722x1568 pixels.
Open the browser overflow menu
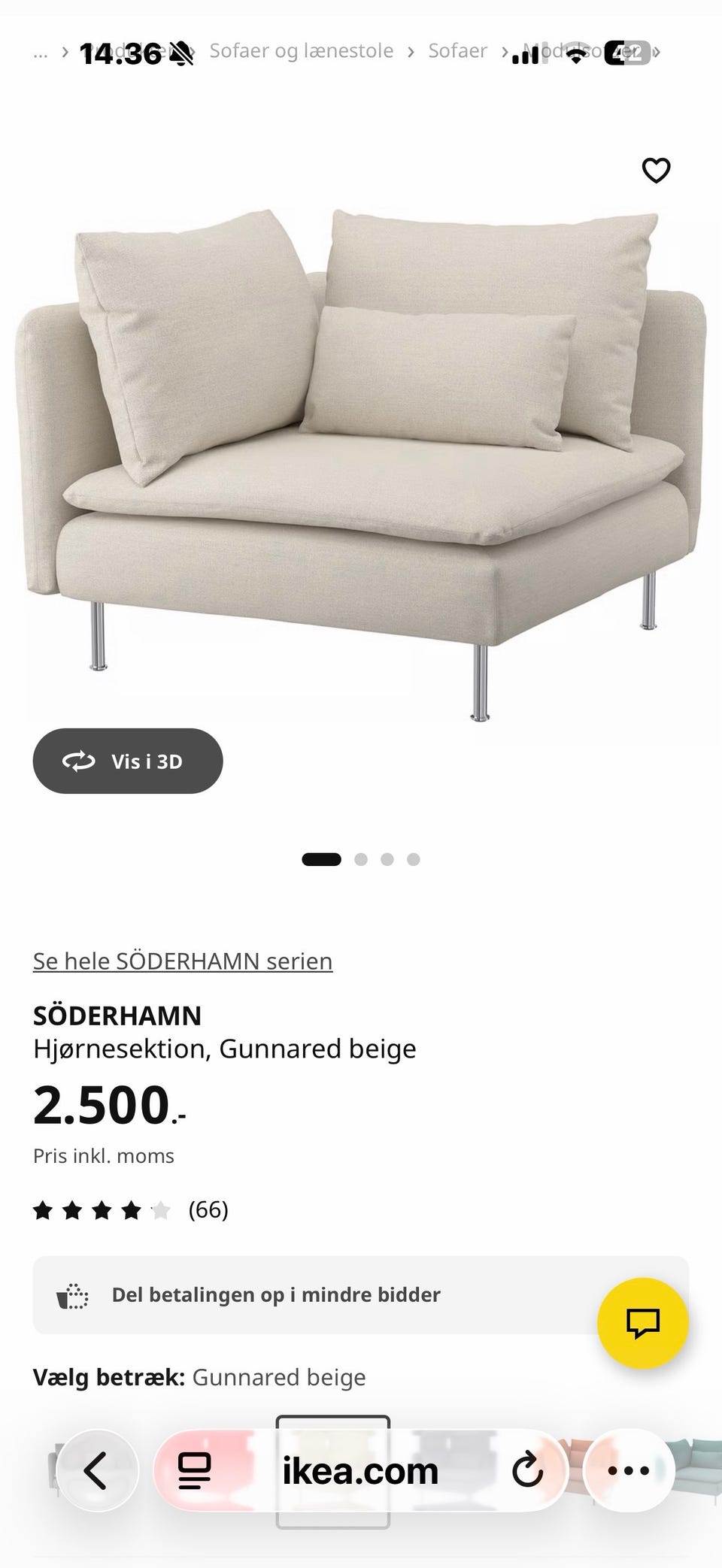tap(629, 1472)
